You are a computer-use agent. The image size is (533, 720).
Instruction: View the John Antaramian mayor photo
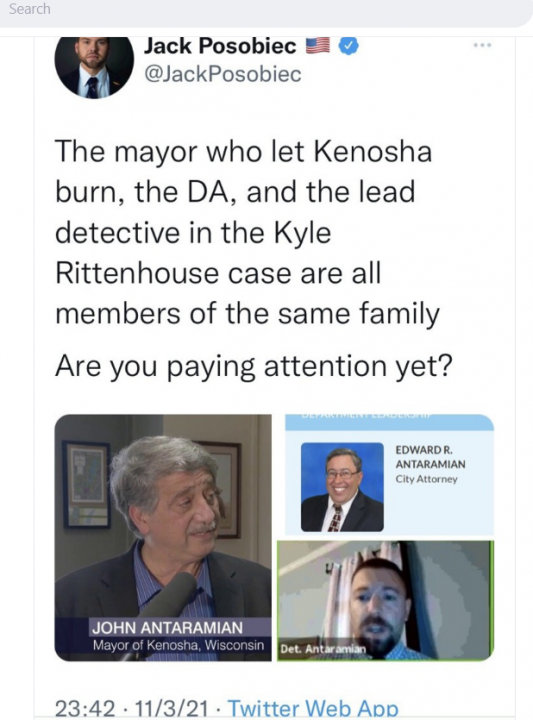[x=163, y=538]
